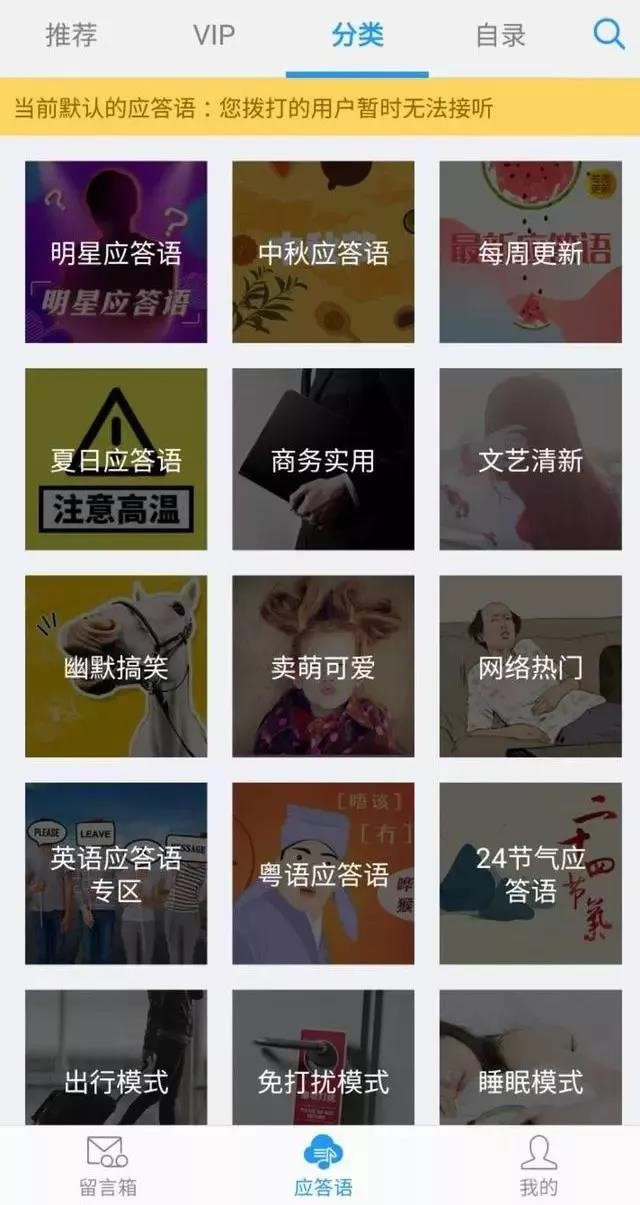Open the search magnifier icon
The width and height of the screenshot is (640, 1205).
coord(608,35)
